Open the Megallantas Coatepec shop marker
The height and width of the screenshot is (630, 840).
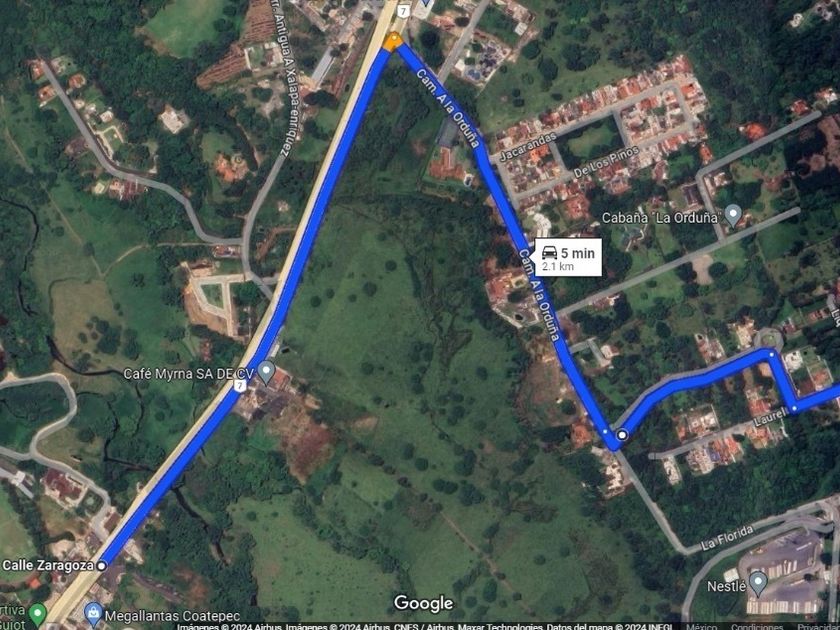coord(93,609)
